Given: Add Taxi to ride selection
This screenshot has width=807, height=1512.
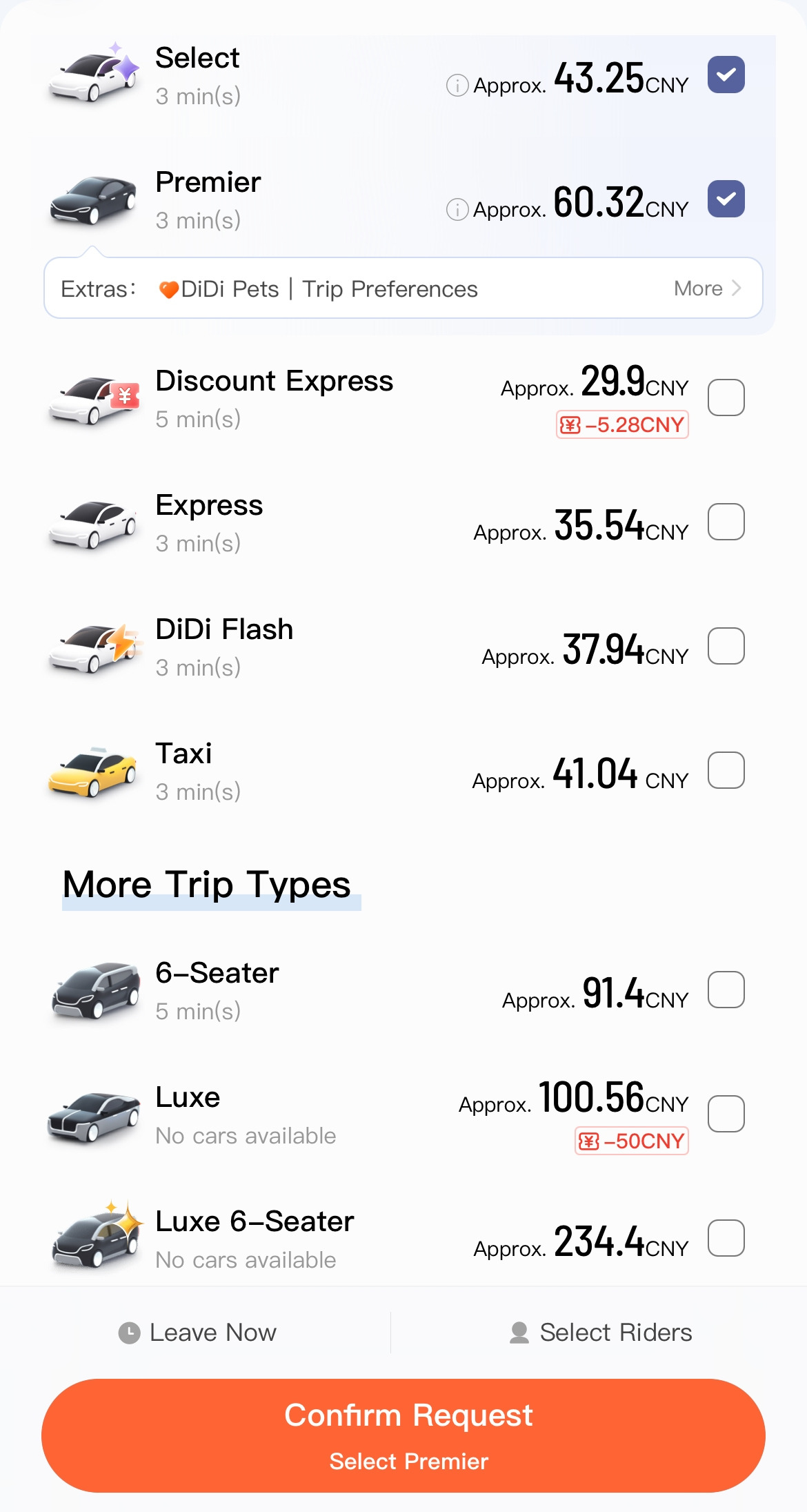Looking at the screenshot, I should pyautogui.click(x=726, y=770).
